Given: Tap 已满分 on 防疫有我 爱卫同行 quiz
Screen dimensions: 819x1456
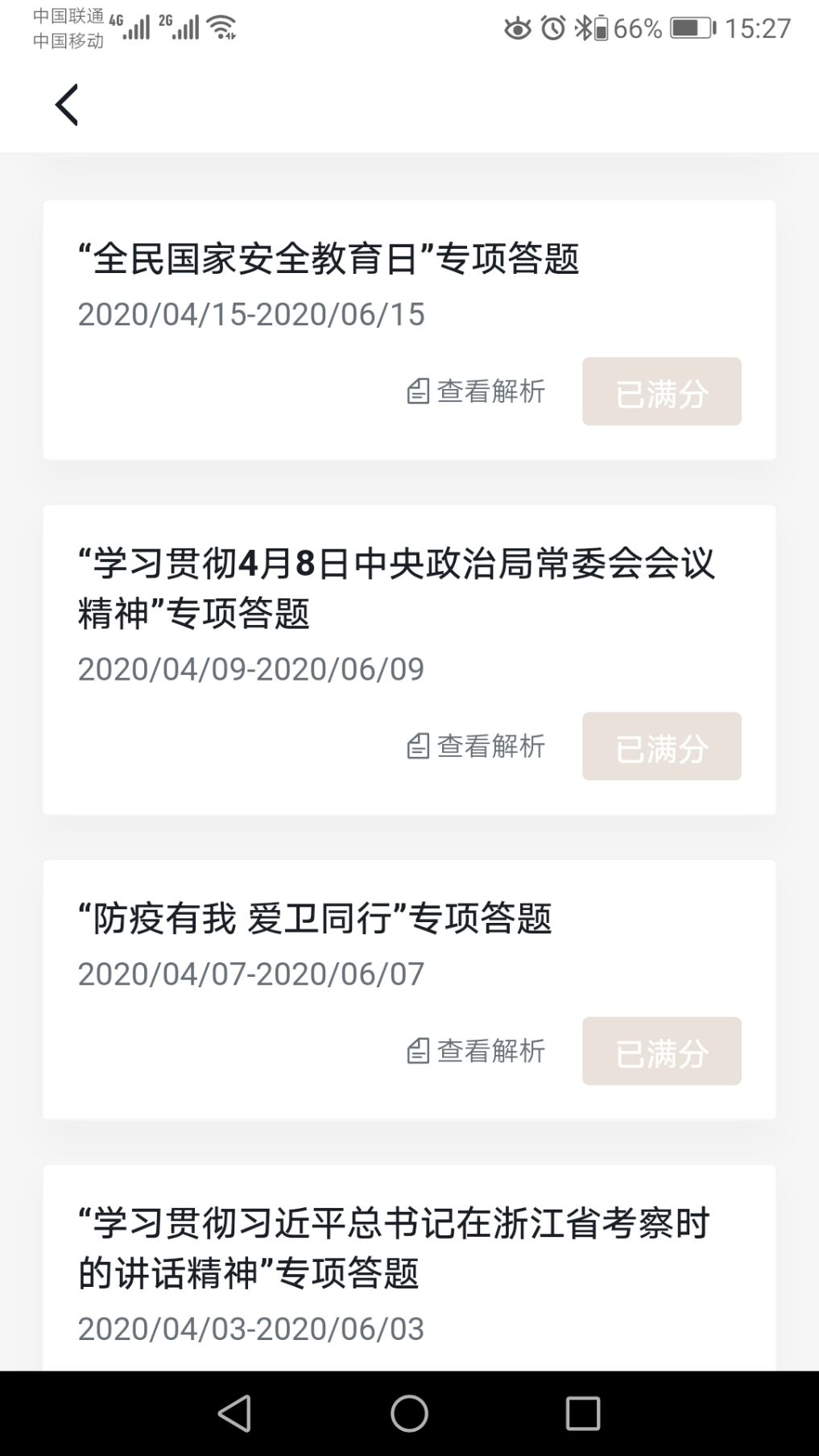Looking at the screenshot, I should point(661,1051).
